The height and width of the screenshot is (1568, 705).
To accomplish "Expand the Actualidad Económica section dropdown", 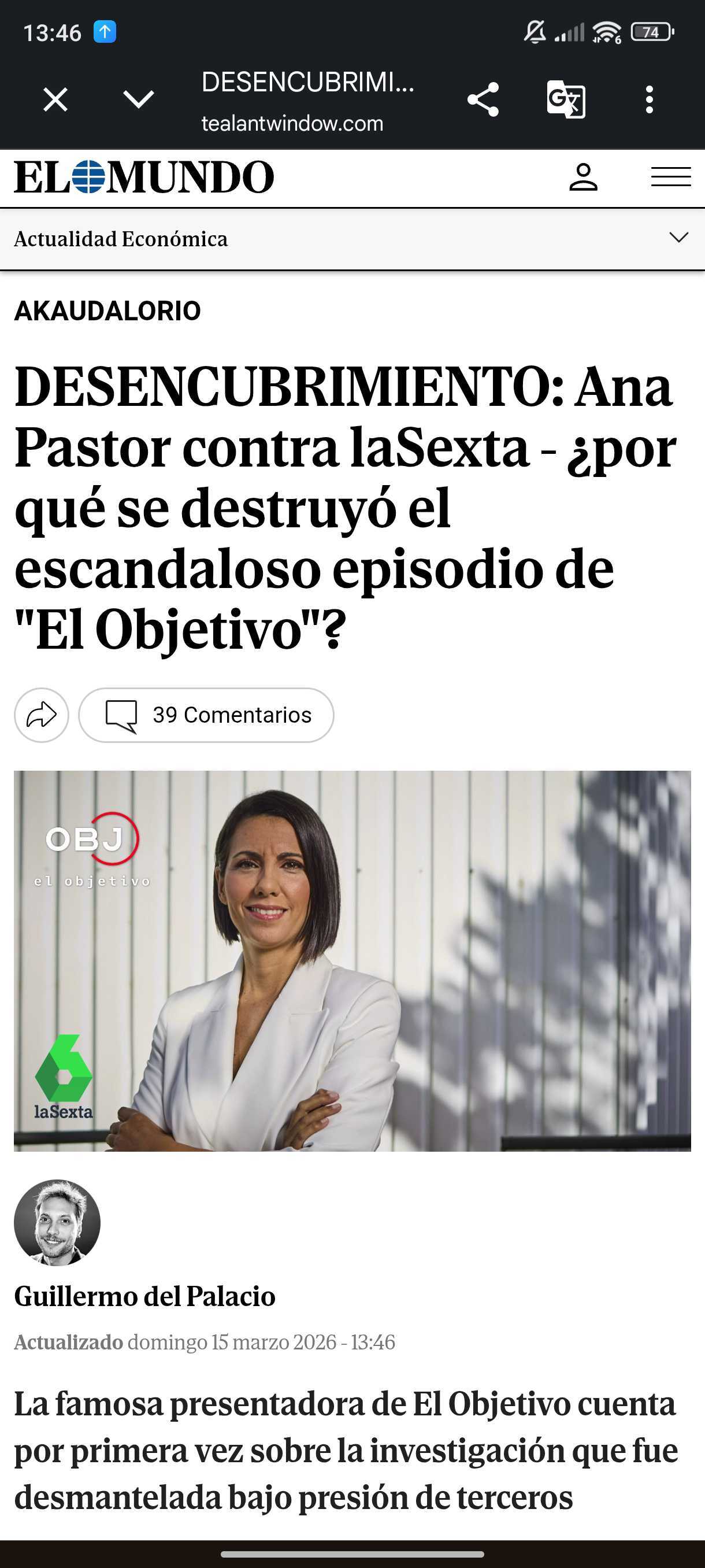I will pyautogui.click(x=678, y=238).
